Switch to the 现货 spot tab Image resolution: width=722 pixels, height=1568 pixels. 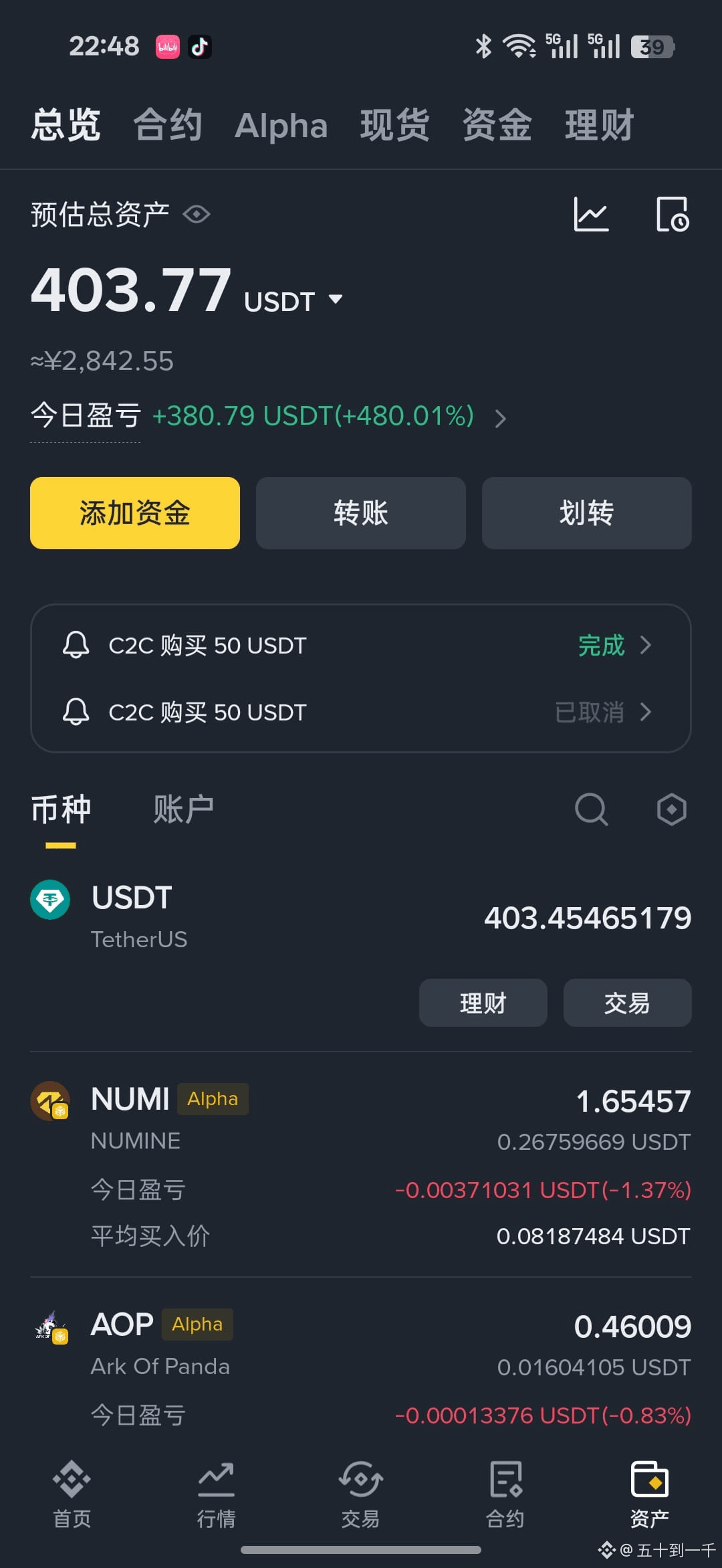(x=395, y=124)
